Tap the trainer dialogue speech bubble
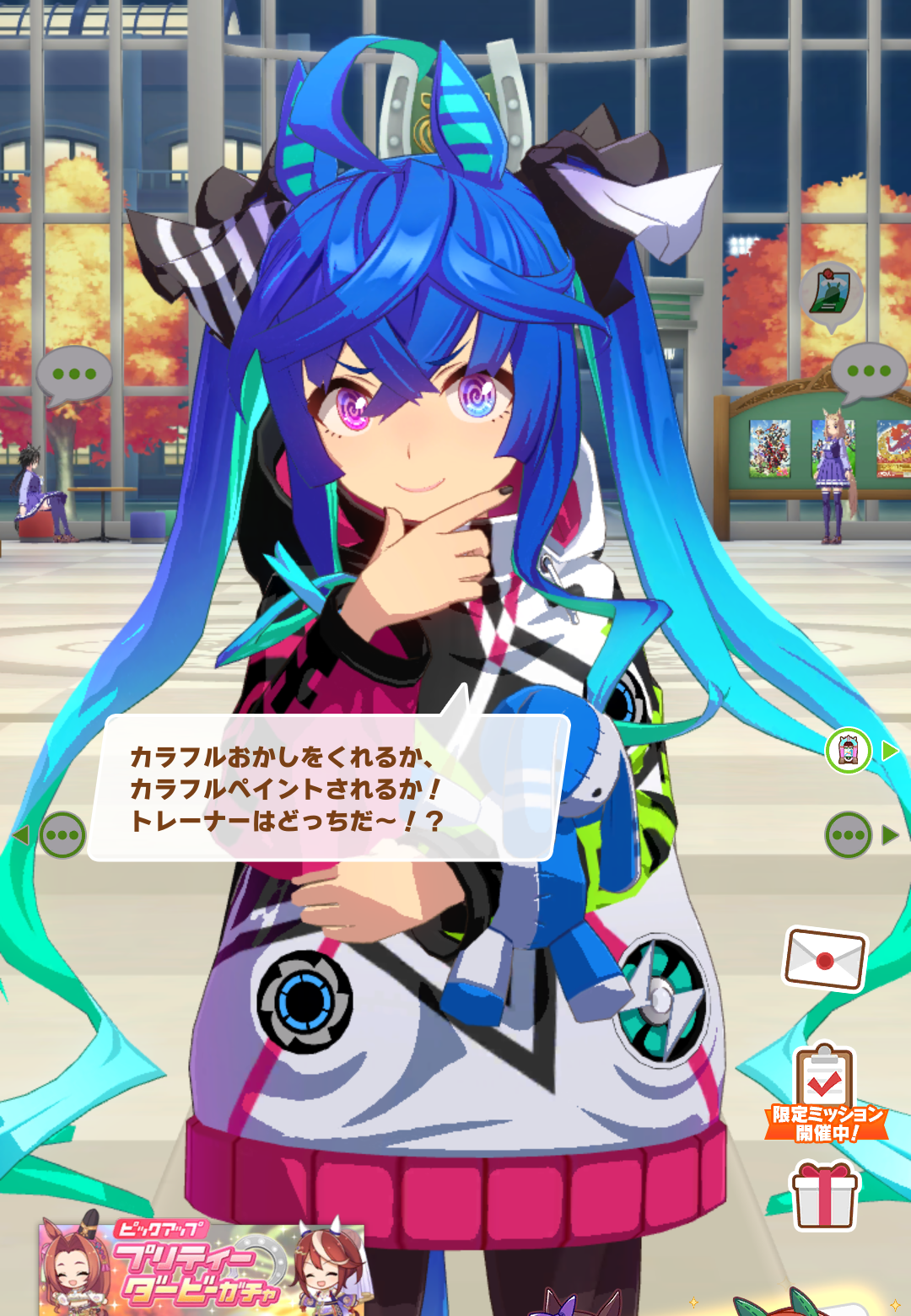Screen dimensions: 911x1316 [329, 788]
